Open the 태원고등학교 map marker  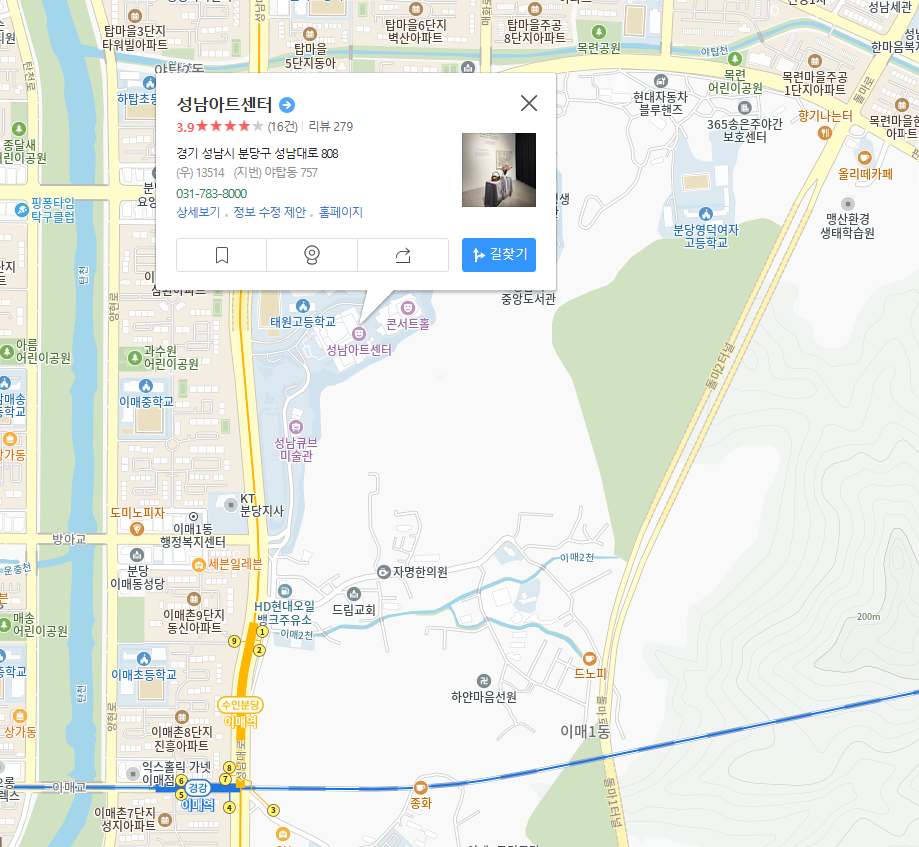tap(303, 306)
